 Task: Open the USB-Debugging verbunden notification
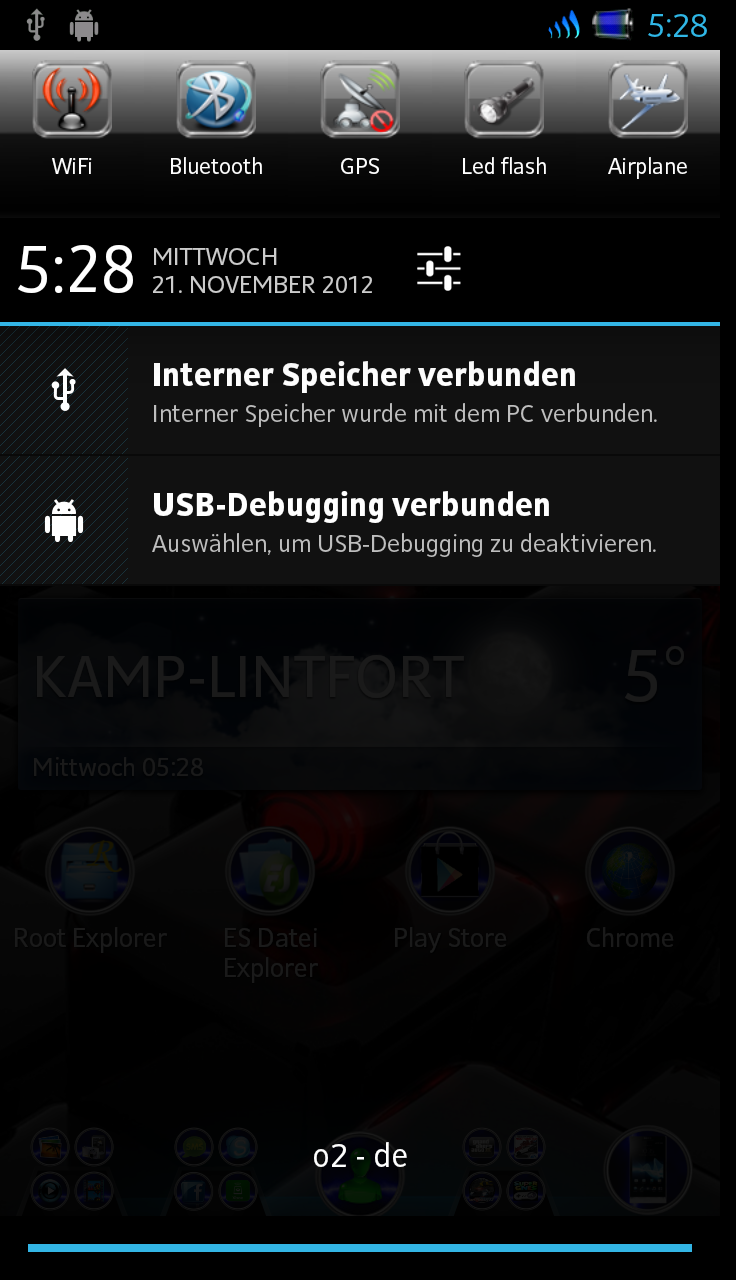click(360, 521)
